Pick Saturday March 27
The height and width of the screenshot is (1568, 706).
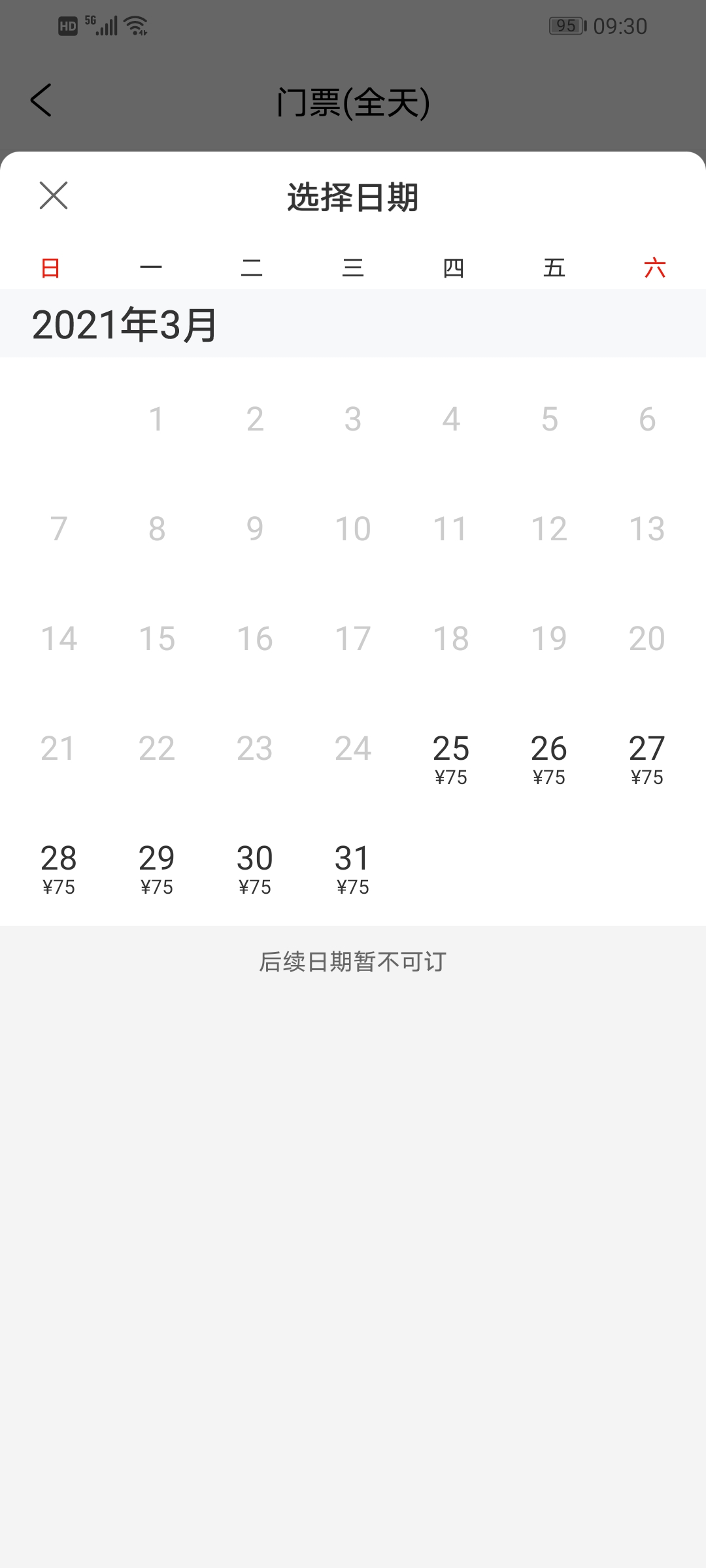click(x=647, y=759)
